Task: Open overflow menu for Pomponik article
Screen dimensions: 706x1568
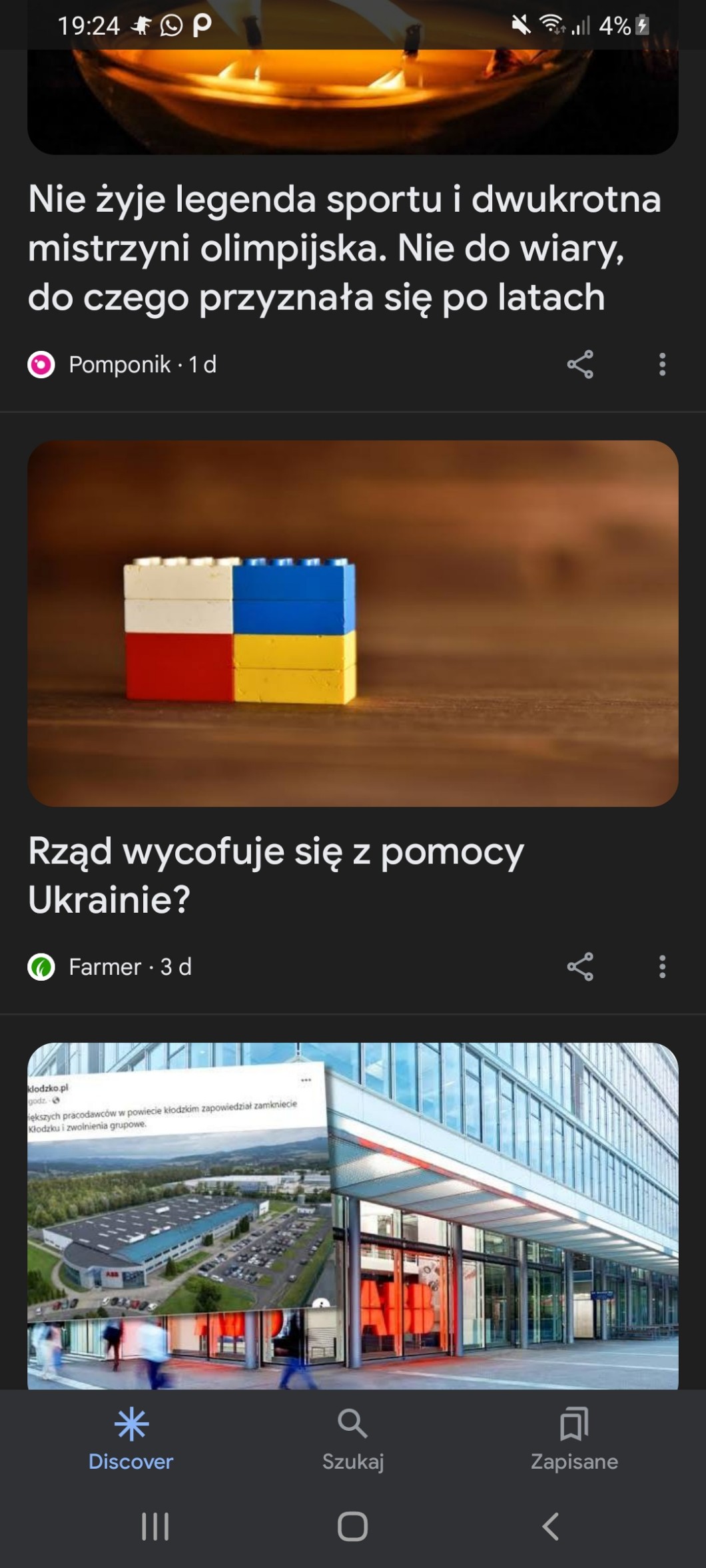Action: point(661,364)
